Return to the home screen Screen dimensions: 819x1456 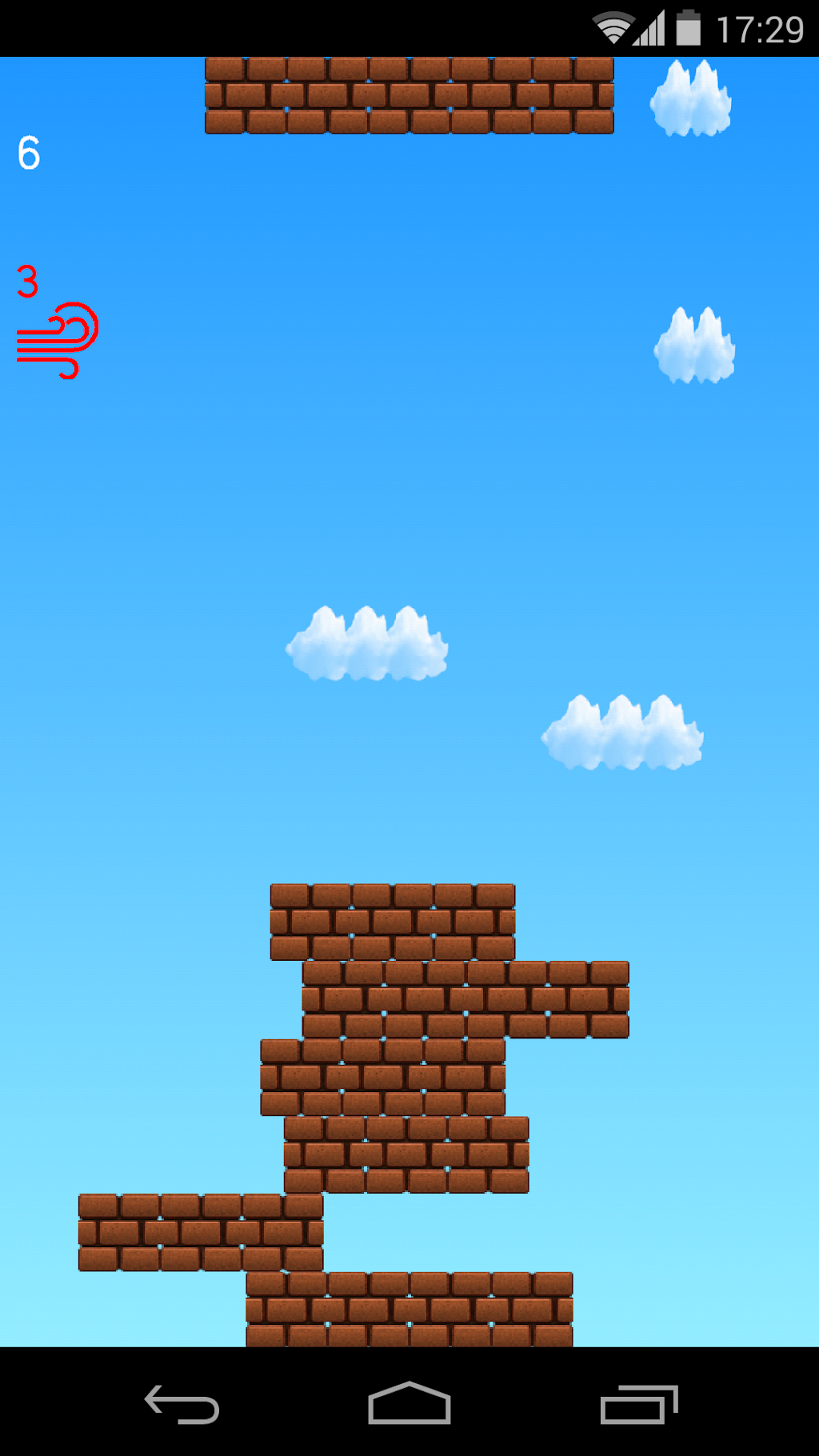(409, 1404)
